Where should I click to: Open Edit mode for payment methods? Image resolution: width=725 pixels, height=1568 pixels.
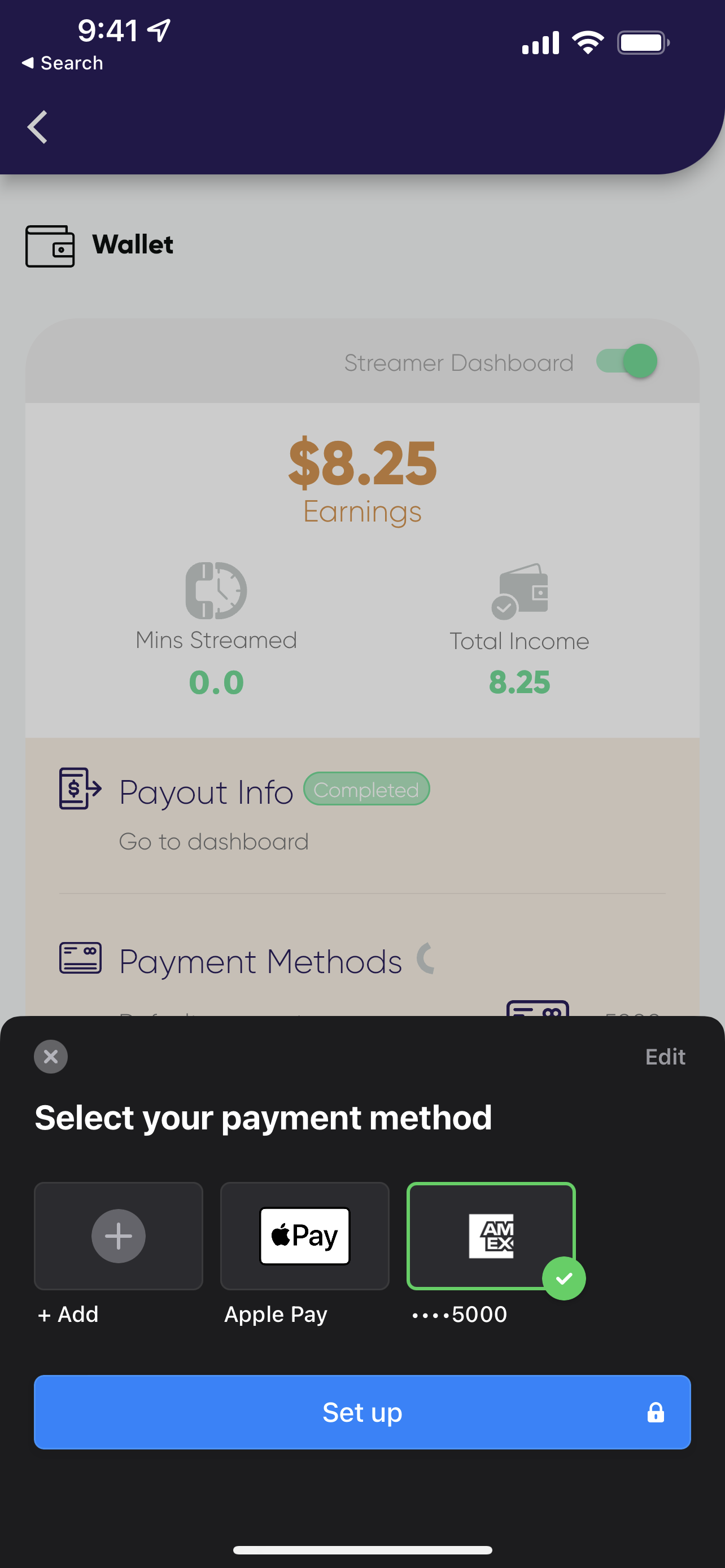pyautogui.click(x=665, y=1057)
